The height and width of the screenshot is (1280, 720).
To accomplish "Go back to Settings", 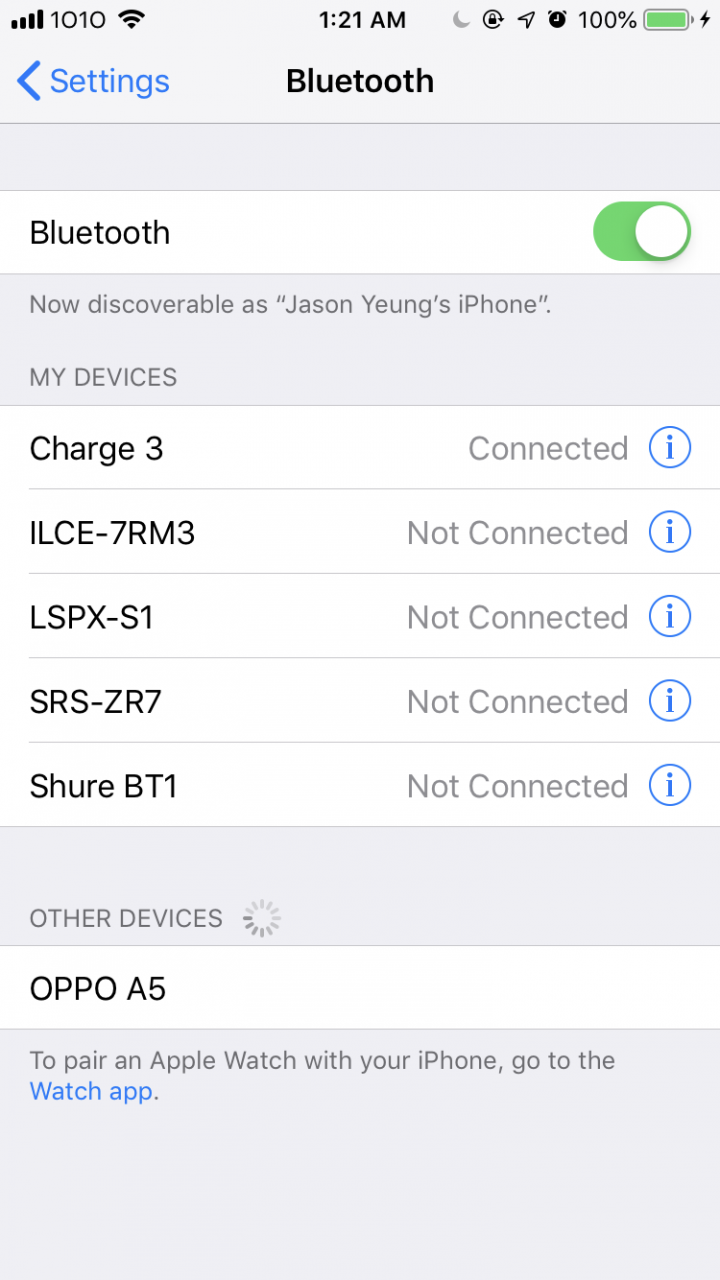I will 94,81.
